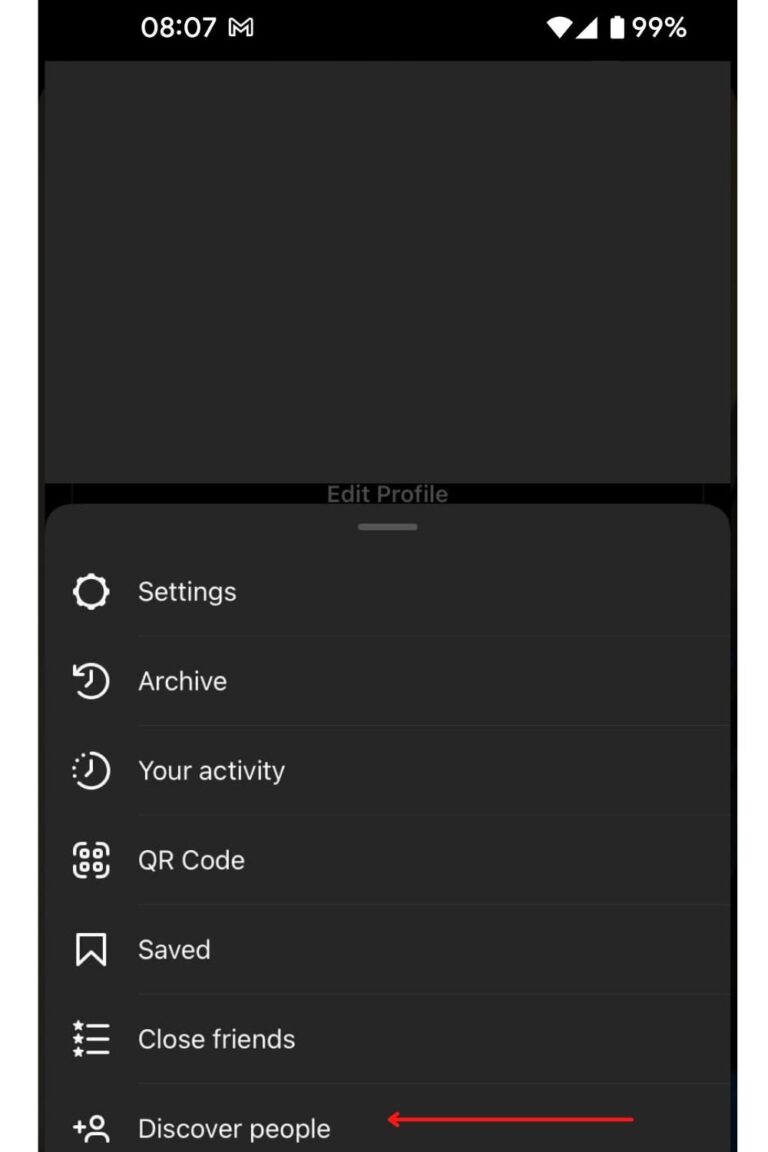Open Close friends list
Screen dimensions: 768x1152
[216, 1039]
